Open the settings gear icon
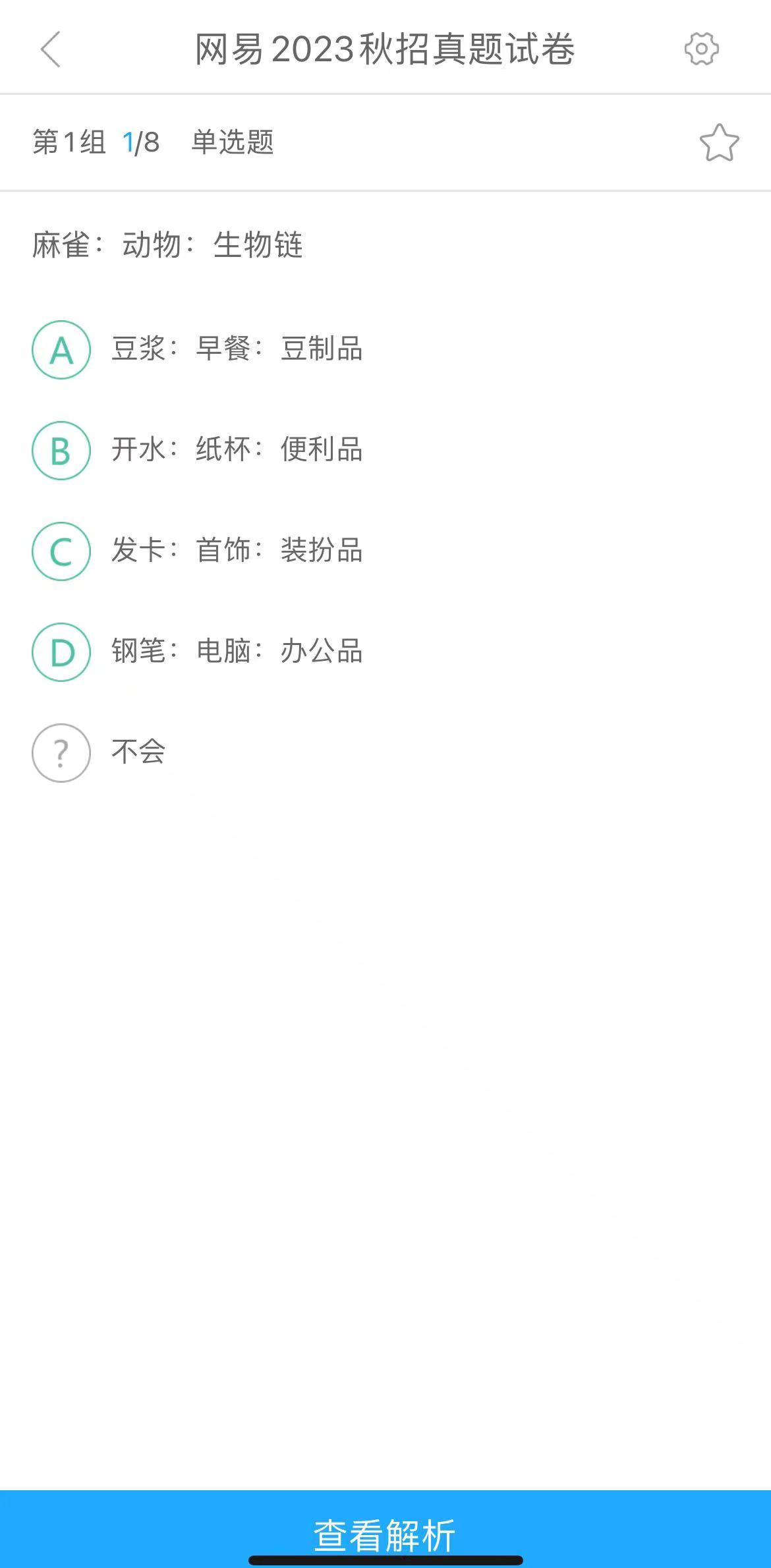This screenshot has height=1568, width=771. pyautogui.click(x=701, y=49)
